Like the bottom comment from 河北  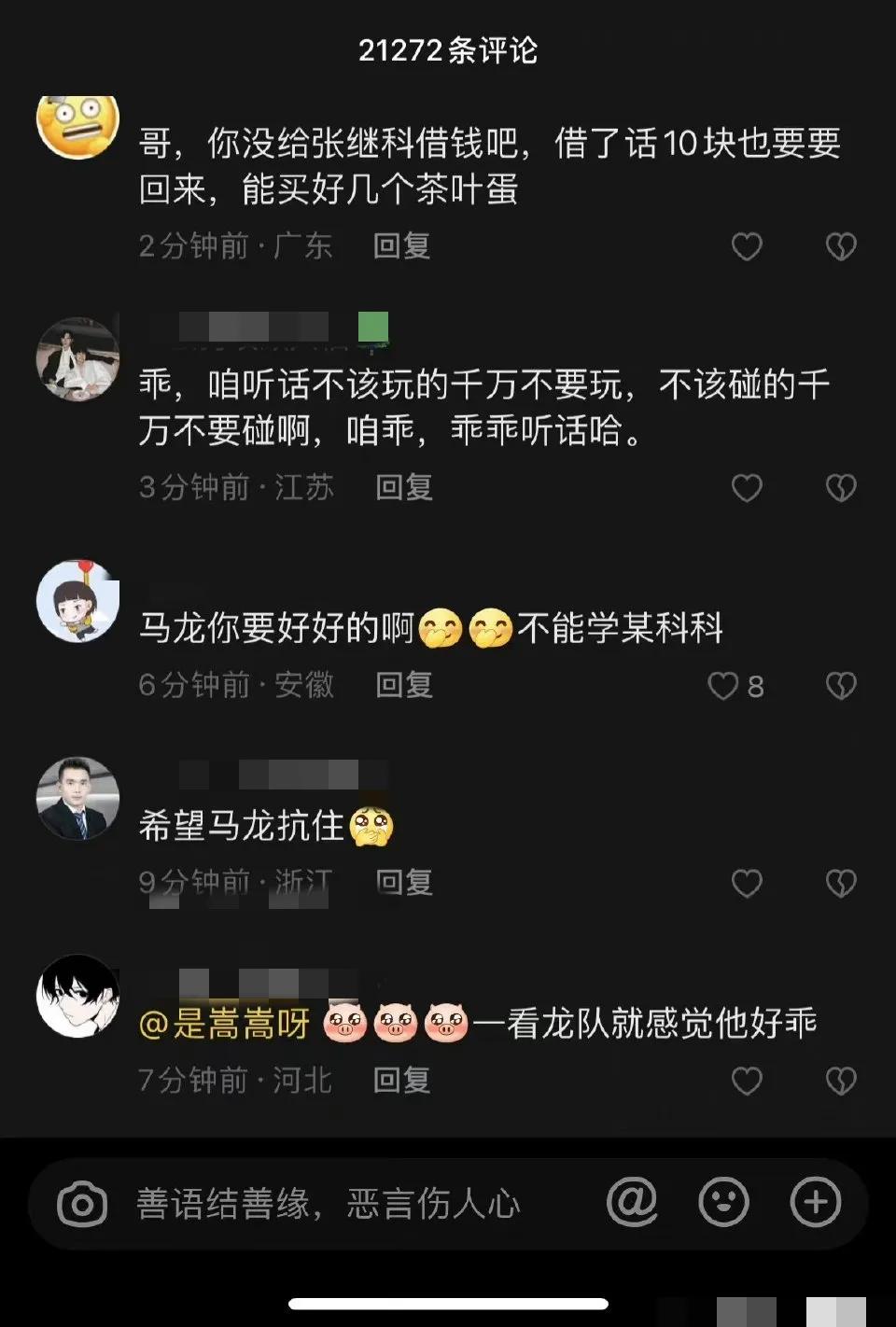(745, 1082)
